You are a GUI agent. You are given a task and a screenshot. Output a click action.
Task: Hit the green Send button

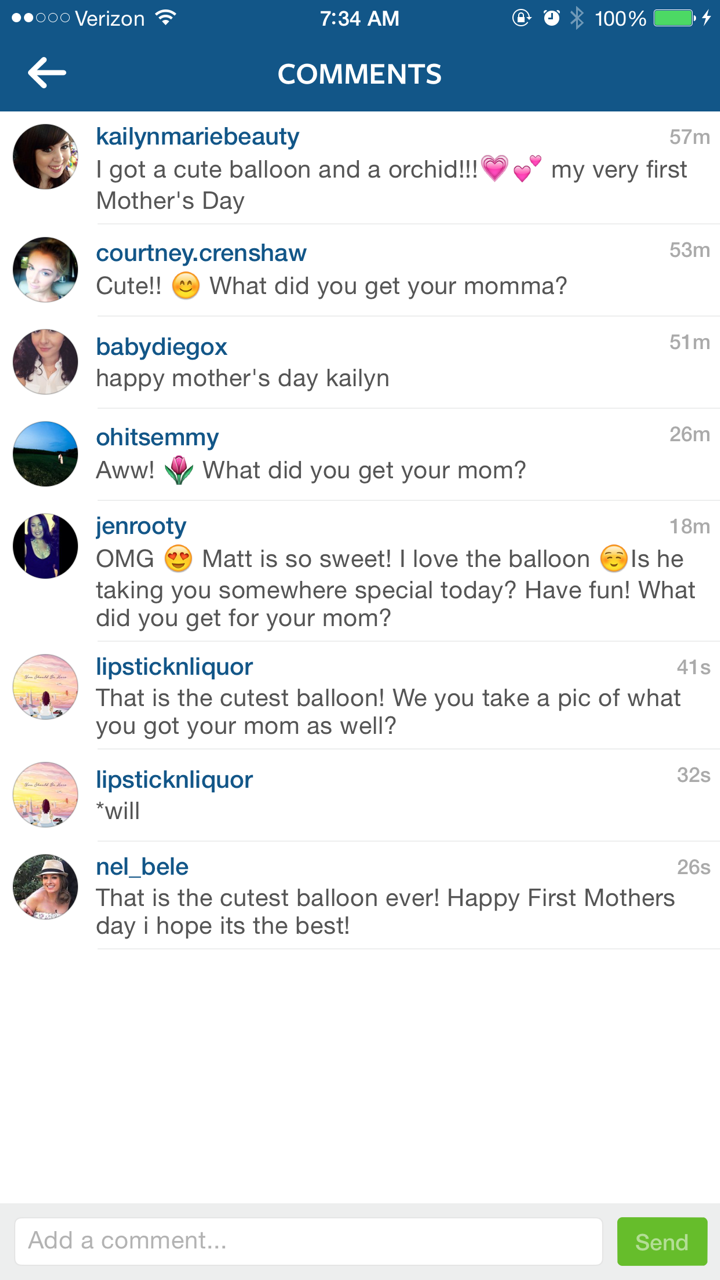coord(662,1241)
